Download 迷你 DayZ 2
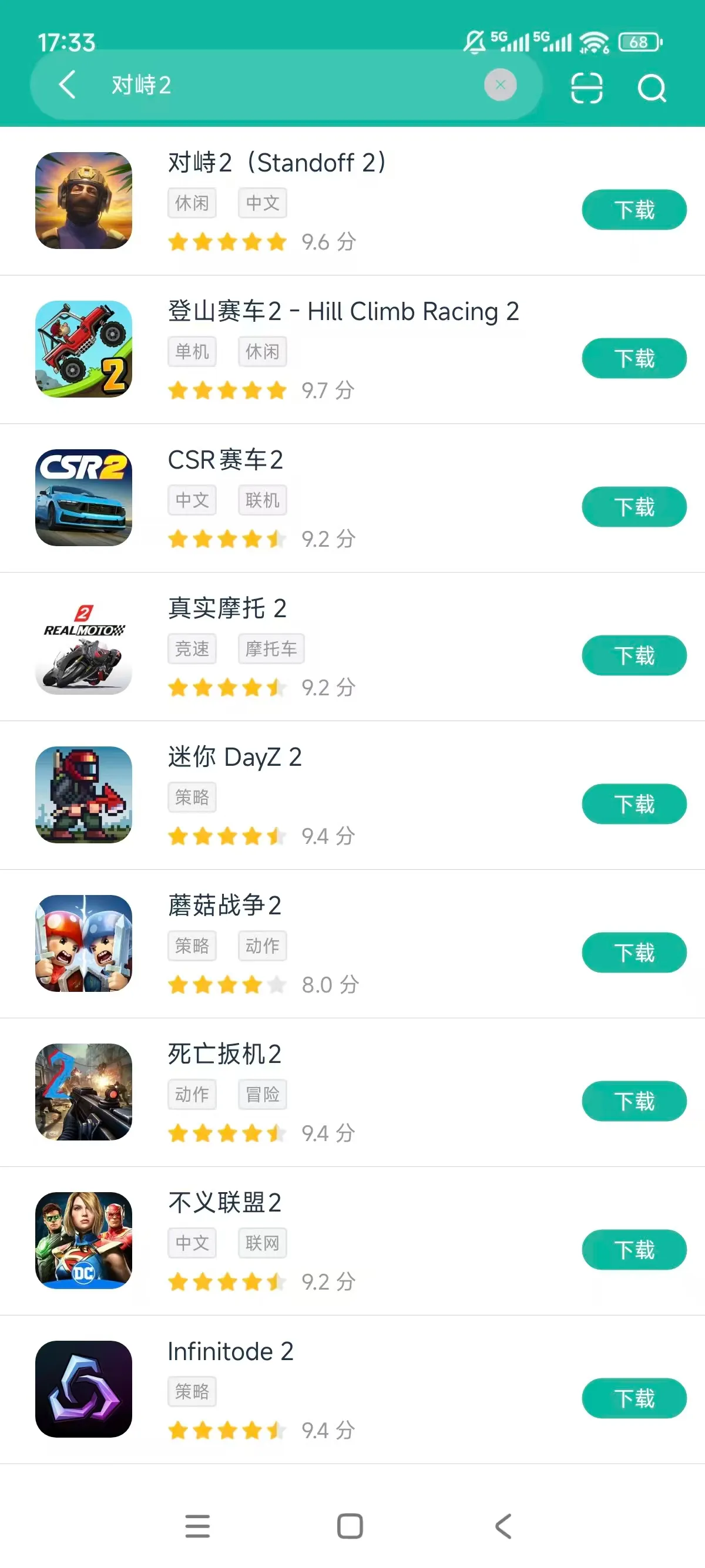The image size is (705, 1568). click(x=634, y=804)
